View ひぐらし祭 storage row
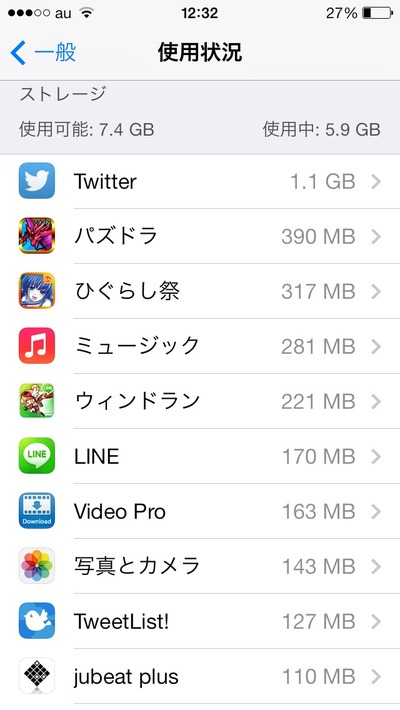400x710 pixels. coord(200,291)
